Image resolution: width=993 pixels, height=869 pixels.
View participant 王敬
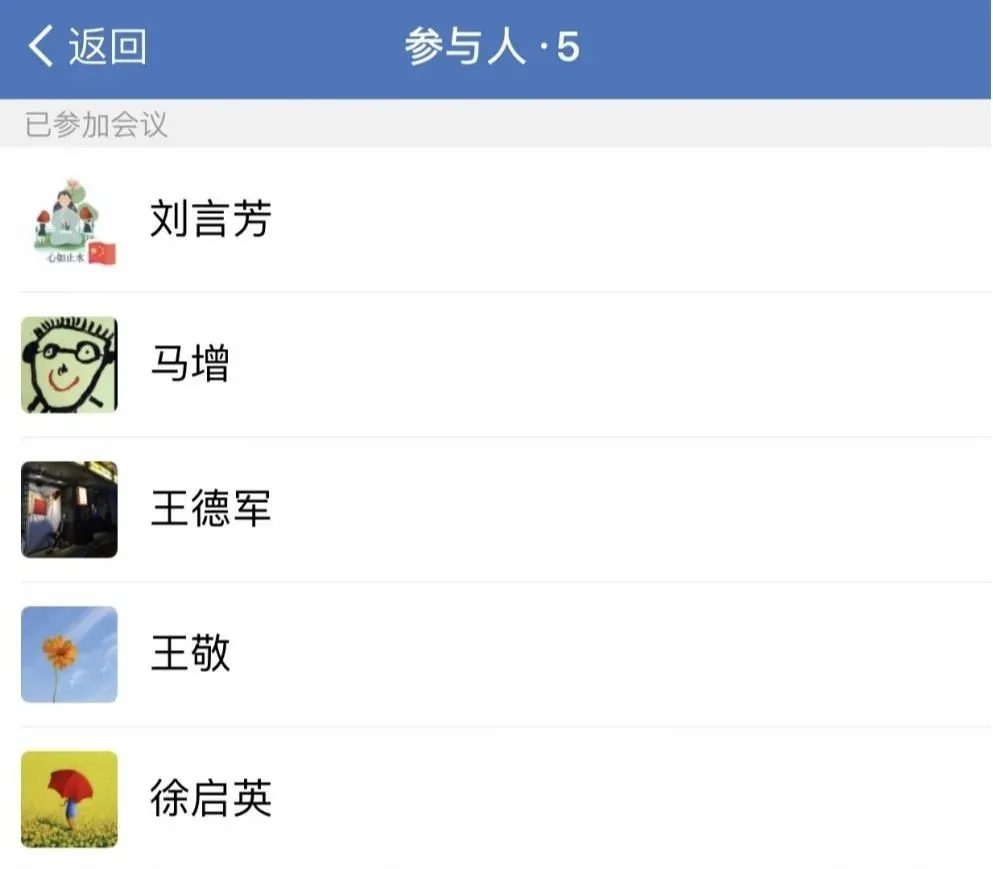pyautogui.click(x=190, y=654)
